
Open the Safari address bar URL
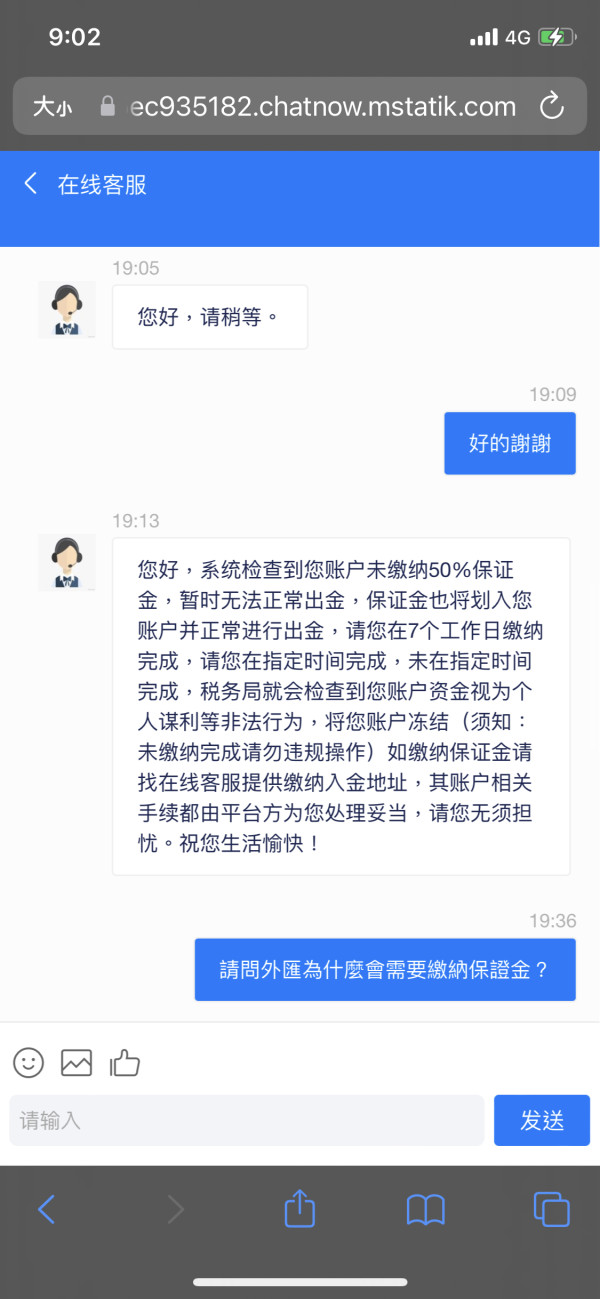[323, 106]
